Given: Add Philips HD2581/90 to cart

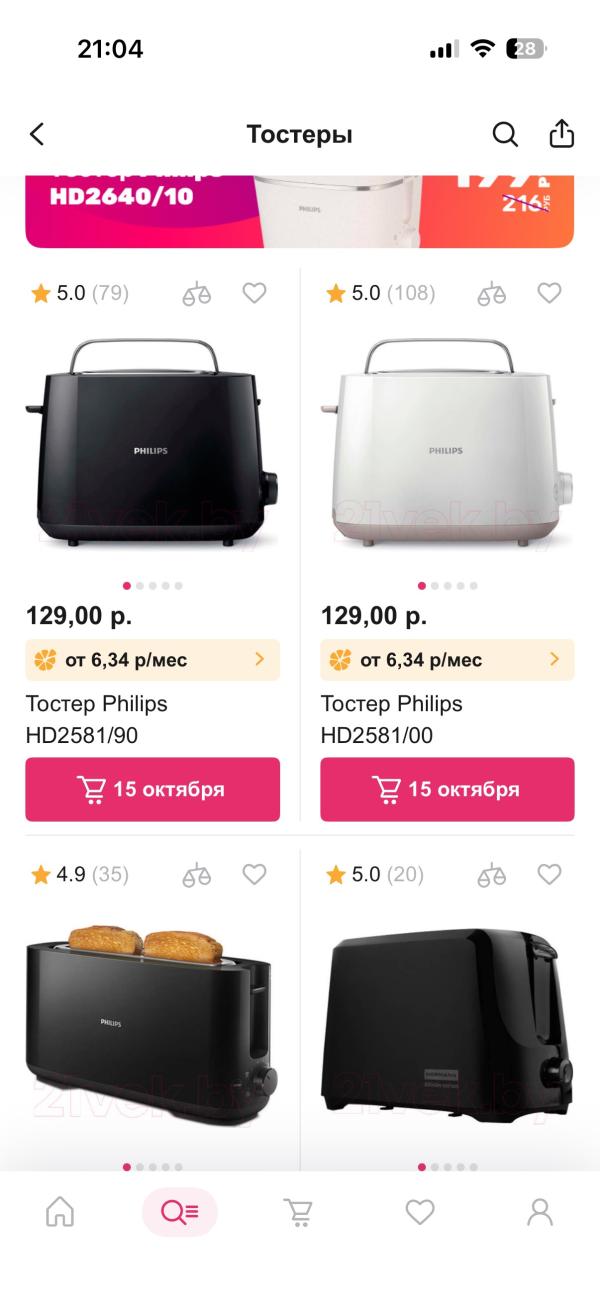Looking at the screenshot, I should coord(152,789).
